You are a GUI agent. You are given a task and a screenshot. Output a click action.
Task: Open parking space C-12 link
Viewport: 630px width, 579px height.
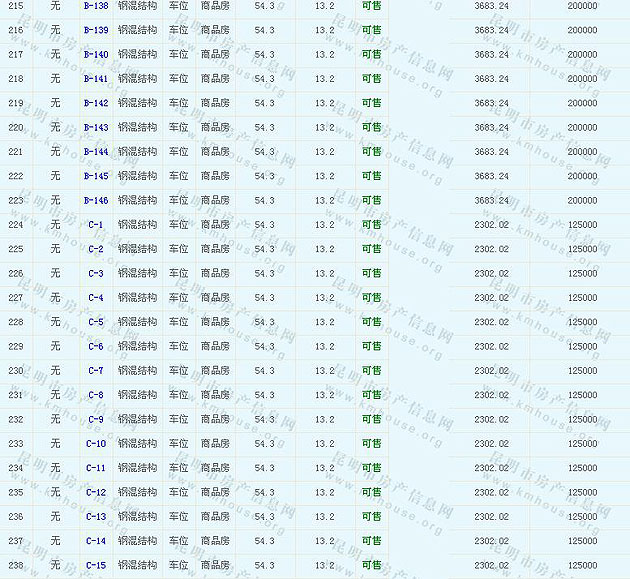pos(96,492)
